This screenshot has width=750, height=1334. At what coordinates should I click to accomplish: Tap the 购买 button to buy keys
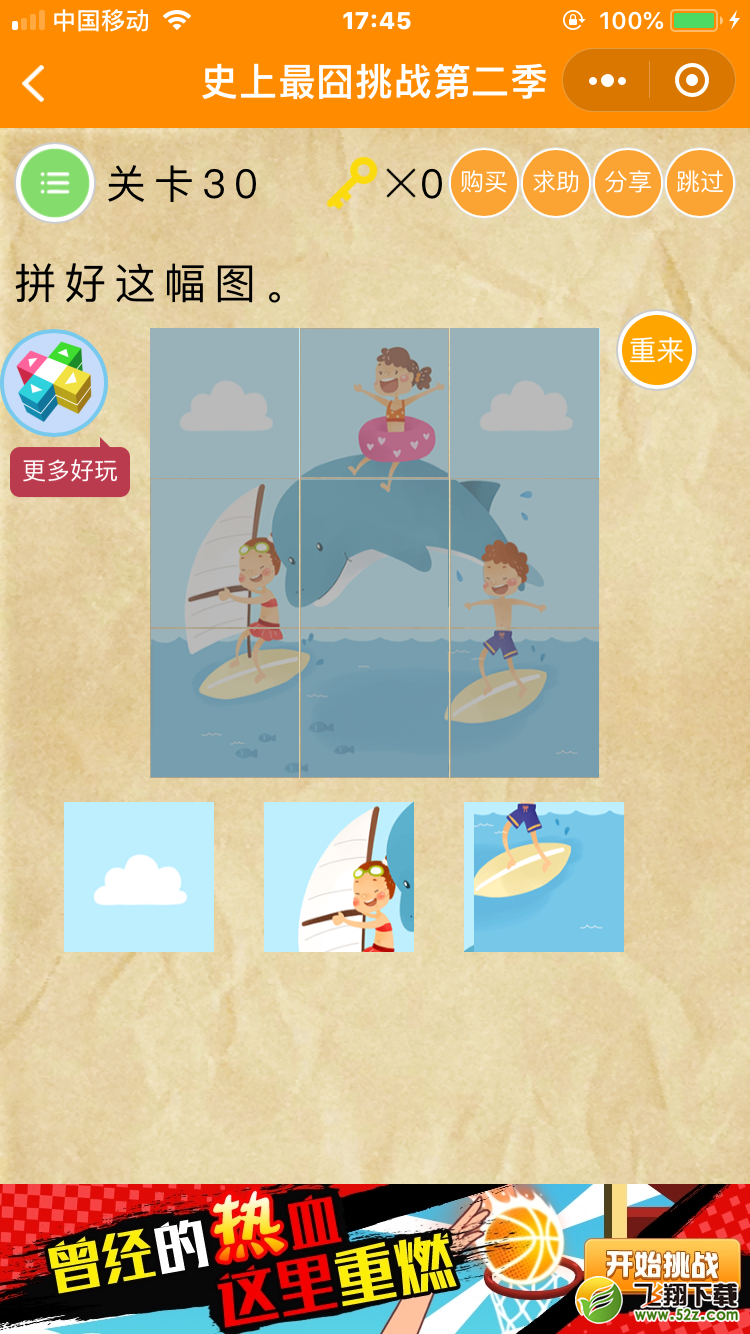[484, 183]
